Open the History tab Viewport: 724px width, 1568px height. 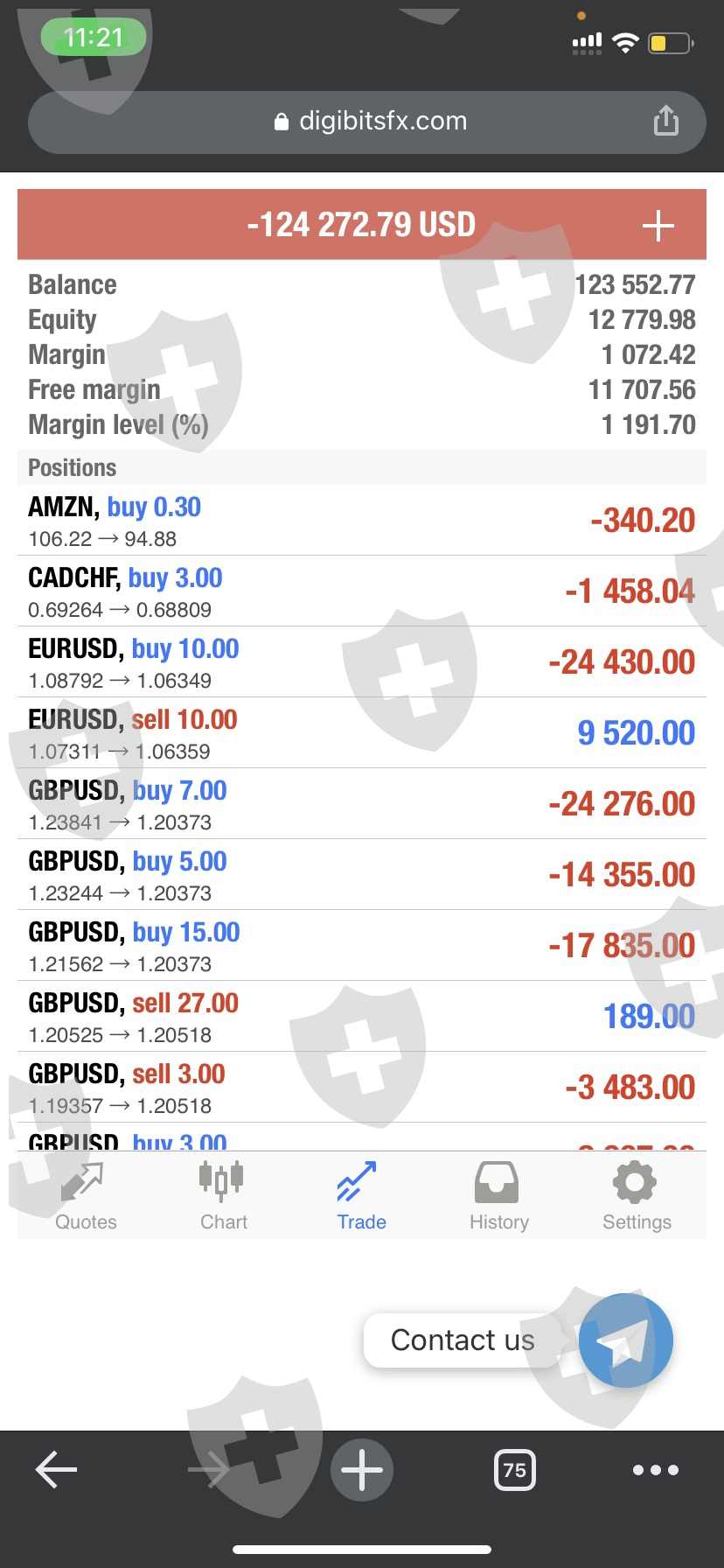click(x=498, y=1195)
